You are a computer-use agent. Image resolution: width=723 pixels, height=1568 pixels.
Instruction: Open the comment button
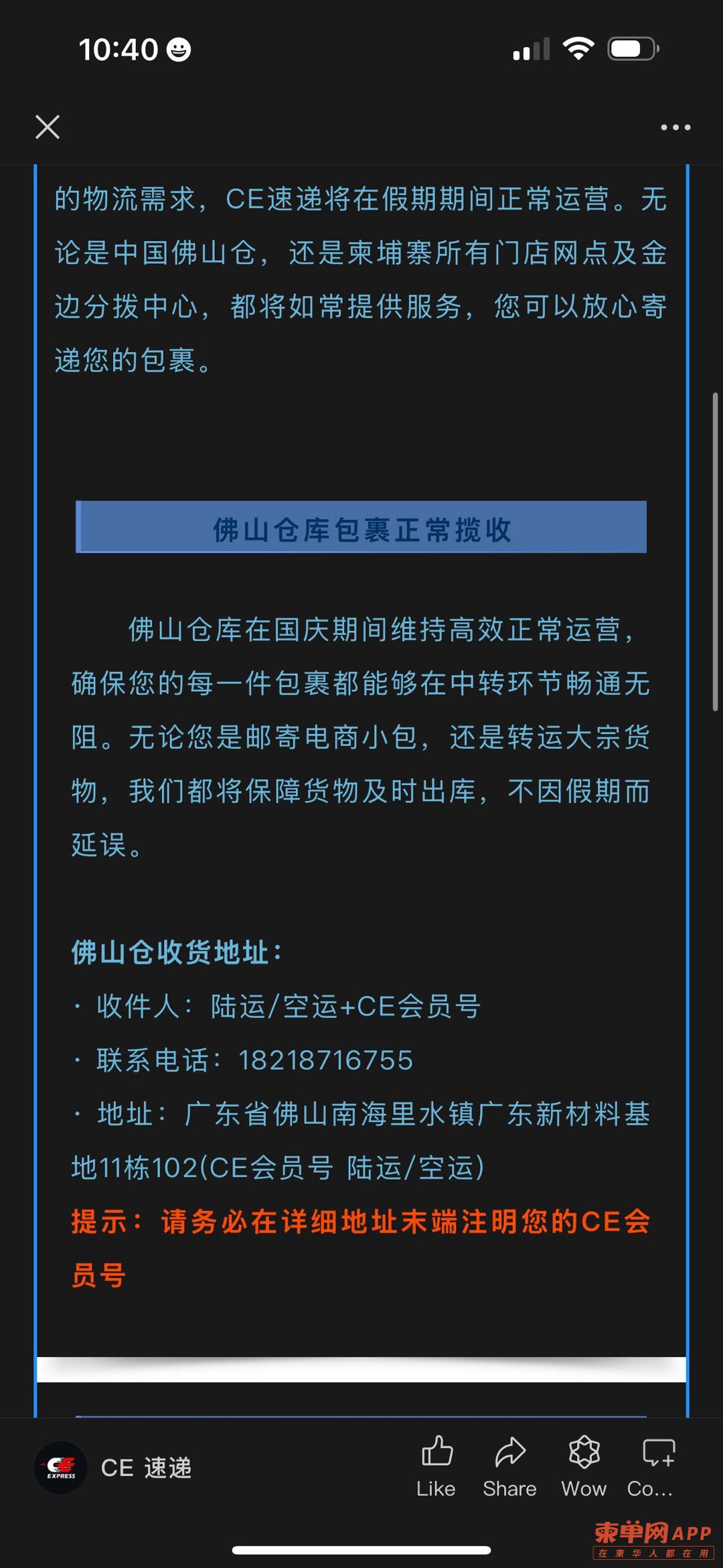pyautogui.click(x=657, y=1466)
